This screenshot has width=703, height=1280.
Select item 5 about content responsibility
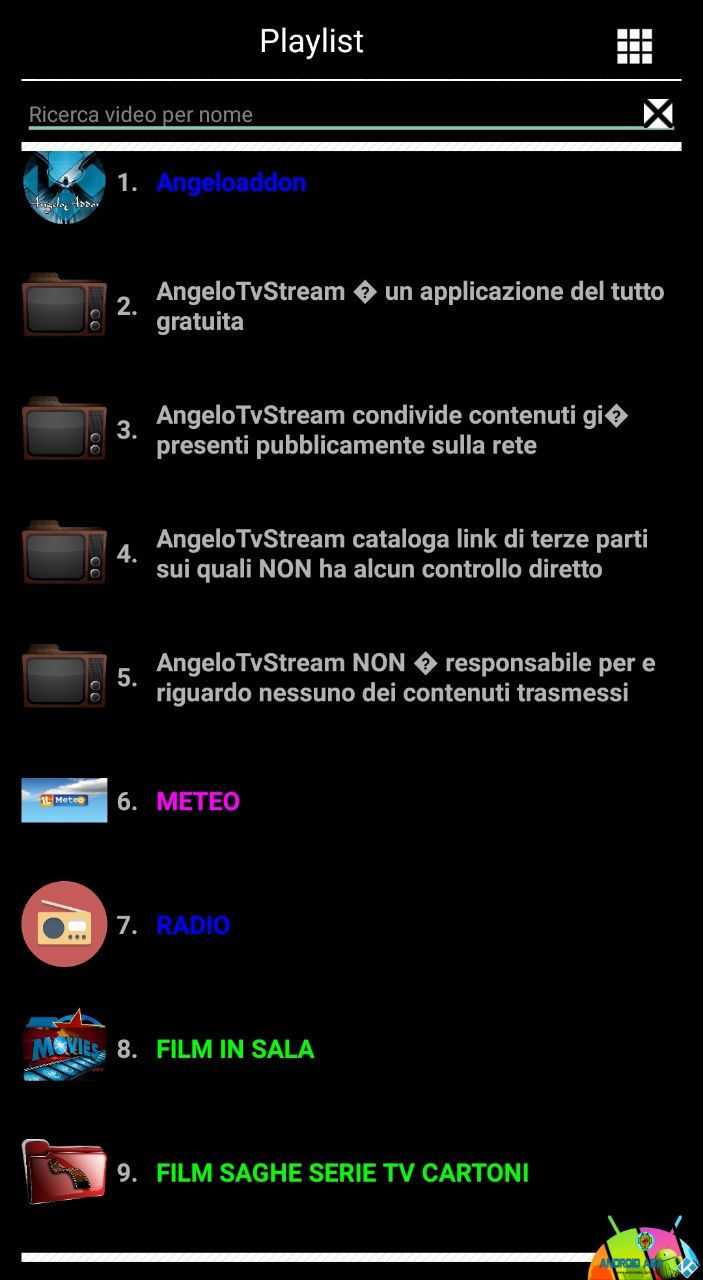click(405, 677)
